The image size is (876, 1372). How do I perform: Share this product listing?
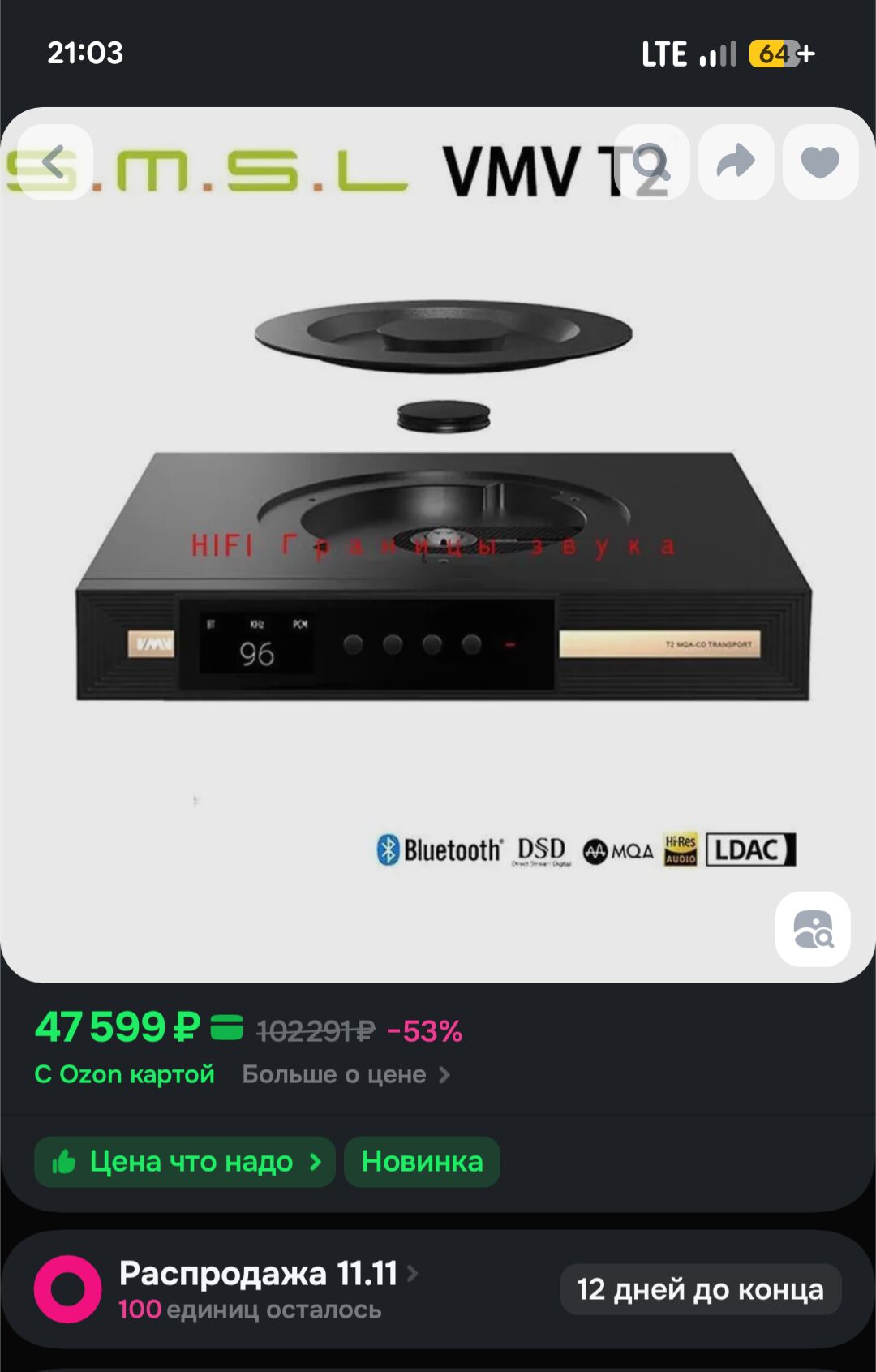pyautogui.click(x=736, y=162)
